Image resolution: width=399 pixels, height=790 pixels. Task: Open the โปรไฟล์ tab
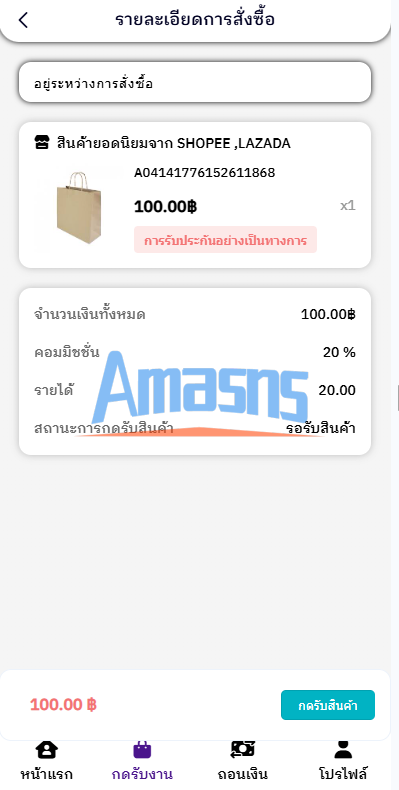[x=343, y=762]
